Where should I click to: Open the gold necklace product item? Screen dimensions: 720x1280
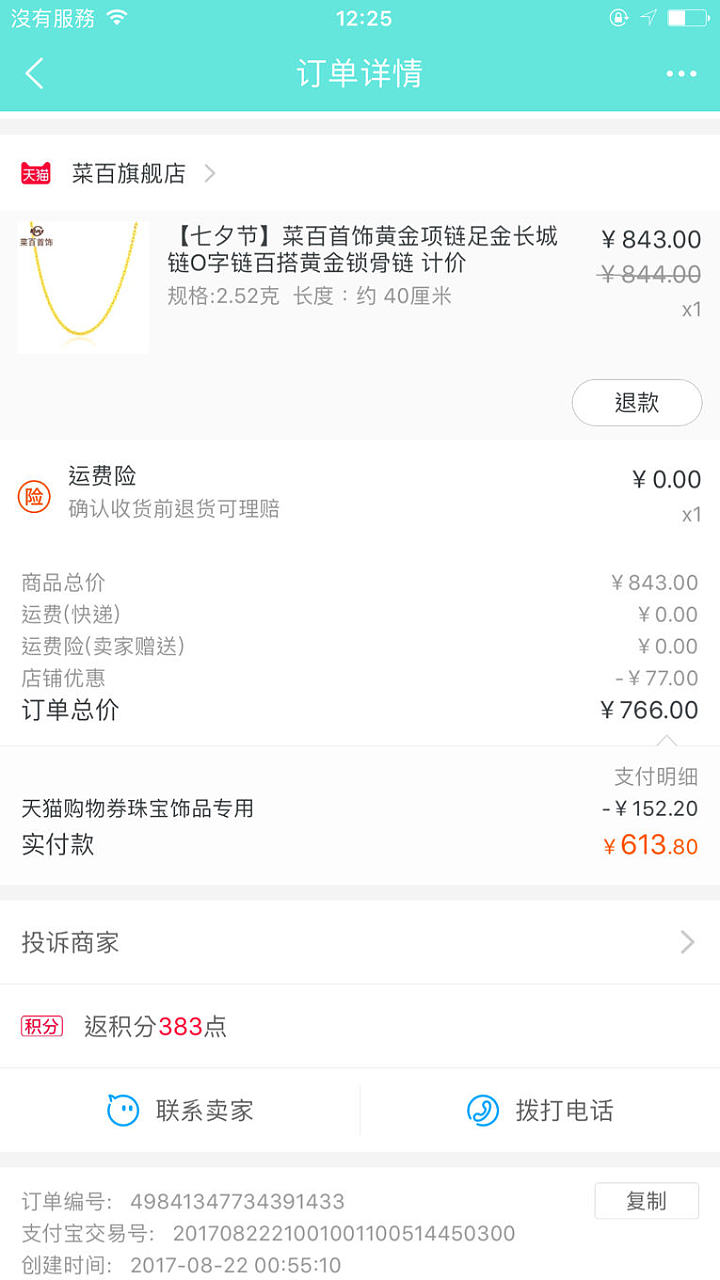pos(362,265)
